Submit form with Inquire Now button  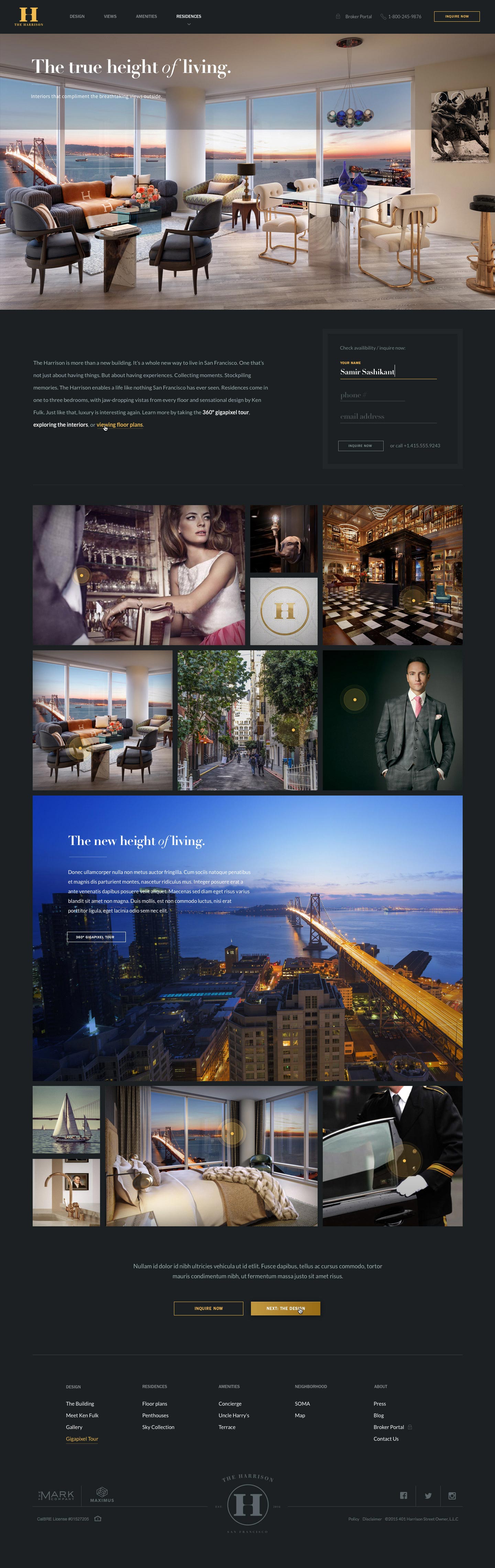(x=361, y=446)
